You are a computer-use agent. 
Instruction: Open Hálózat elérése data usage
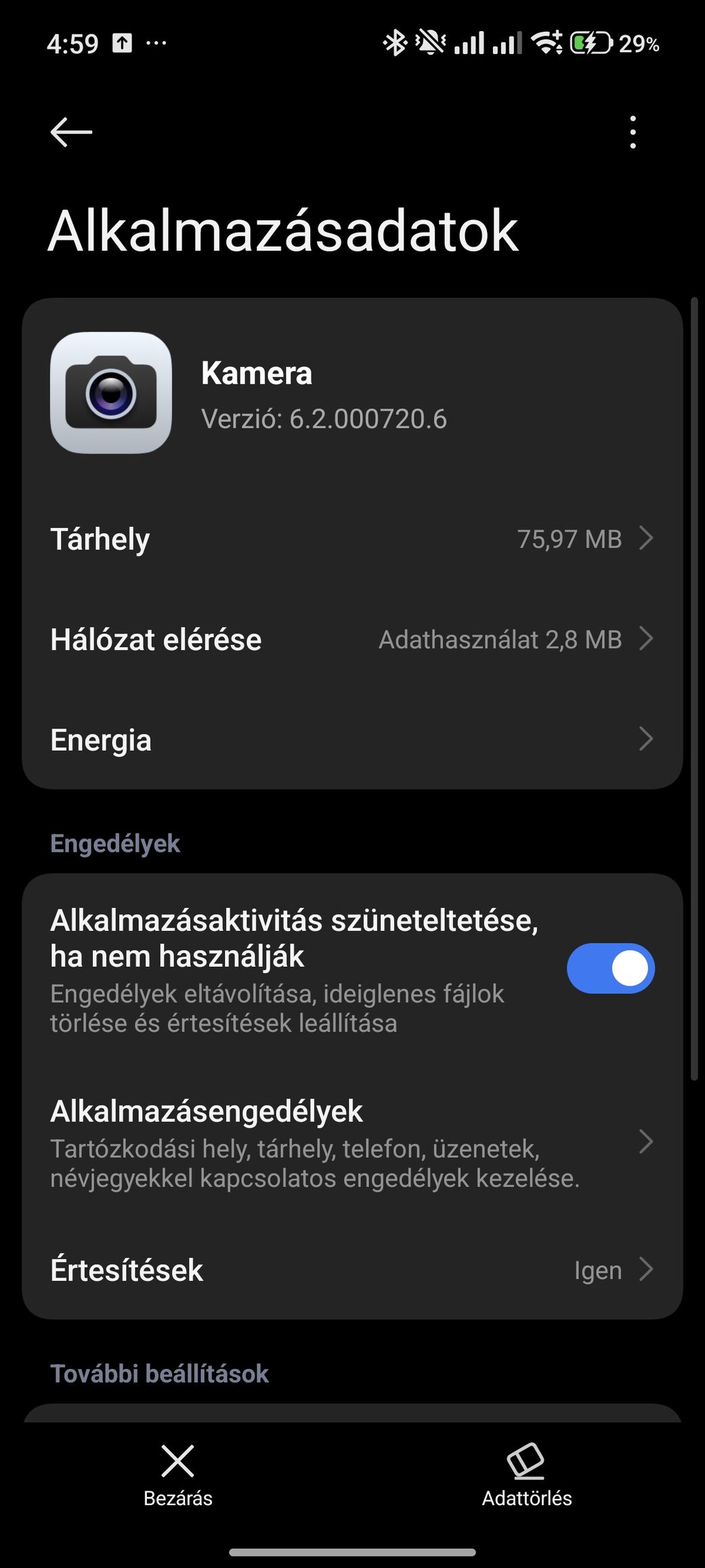[x=352, y=639]
